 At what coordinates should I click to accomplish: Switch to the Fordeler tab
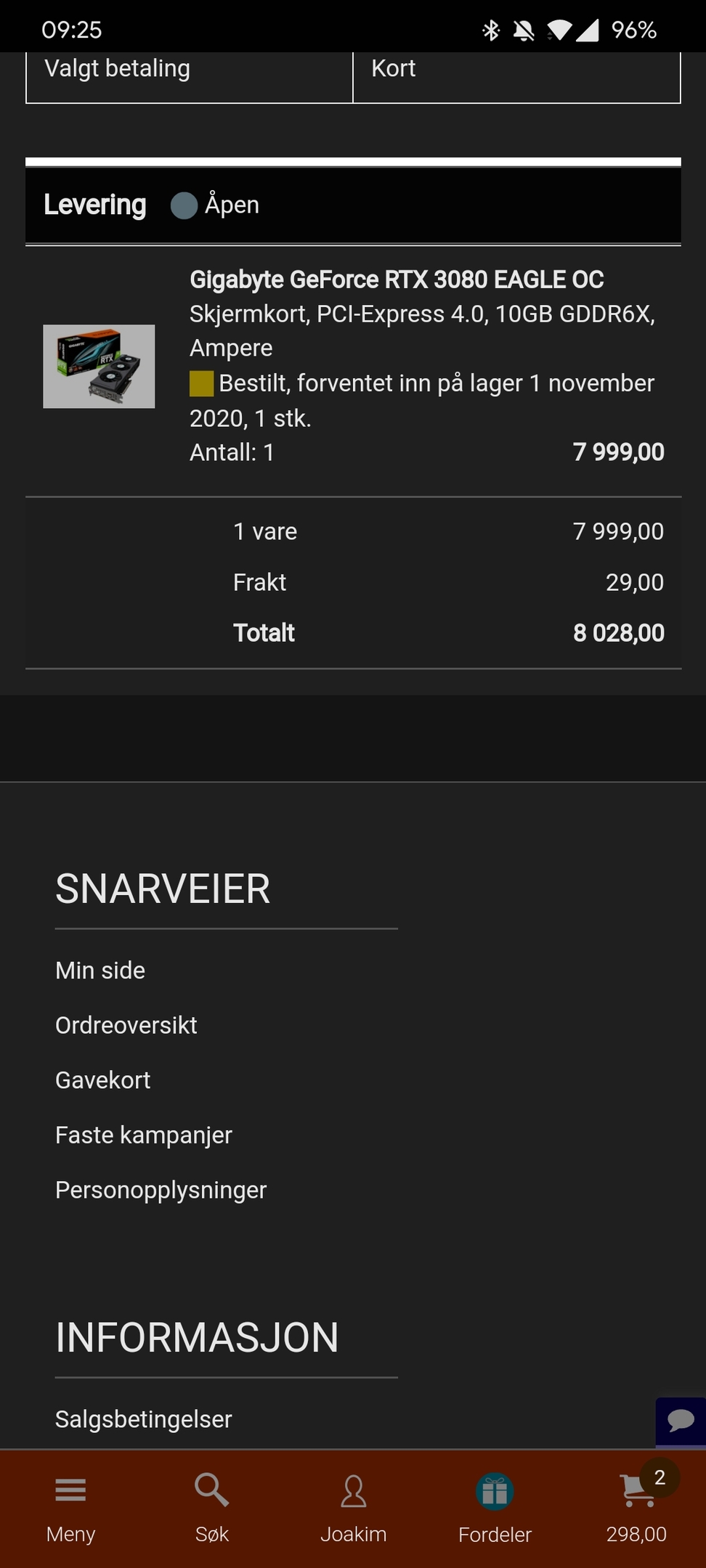495,1508
